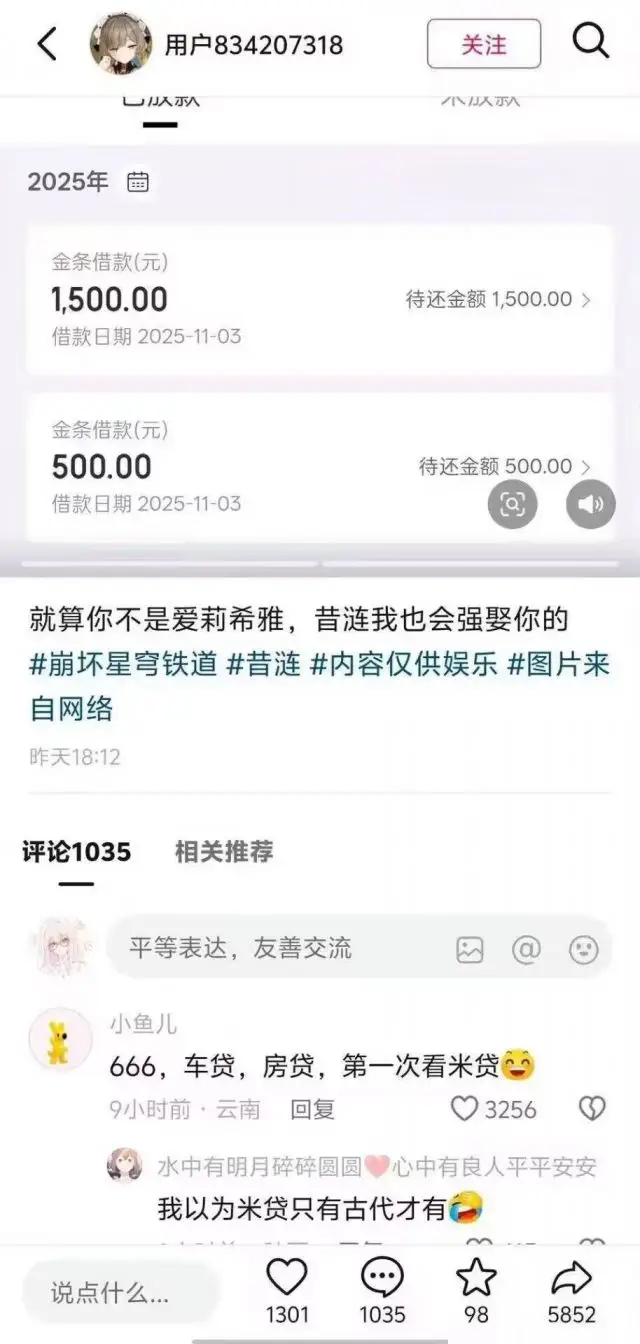
Task: Open hashtag #内容仅供娱乐
Action: point(403,665)
